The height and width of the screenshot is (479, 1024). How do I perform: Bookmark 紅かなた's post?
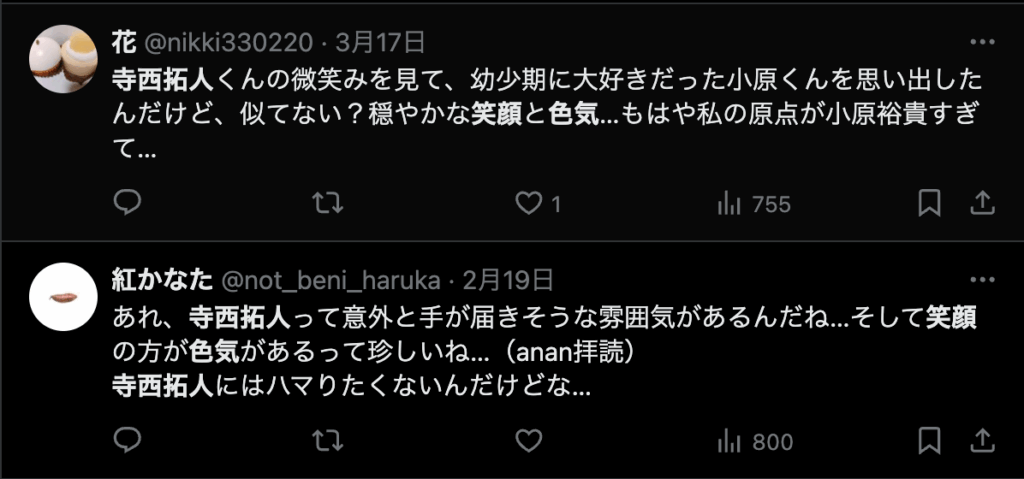tap(930, 441)
